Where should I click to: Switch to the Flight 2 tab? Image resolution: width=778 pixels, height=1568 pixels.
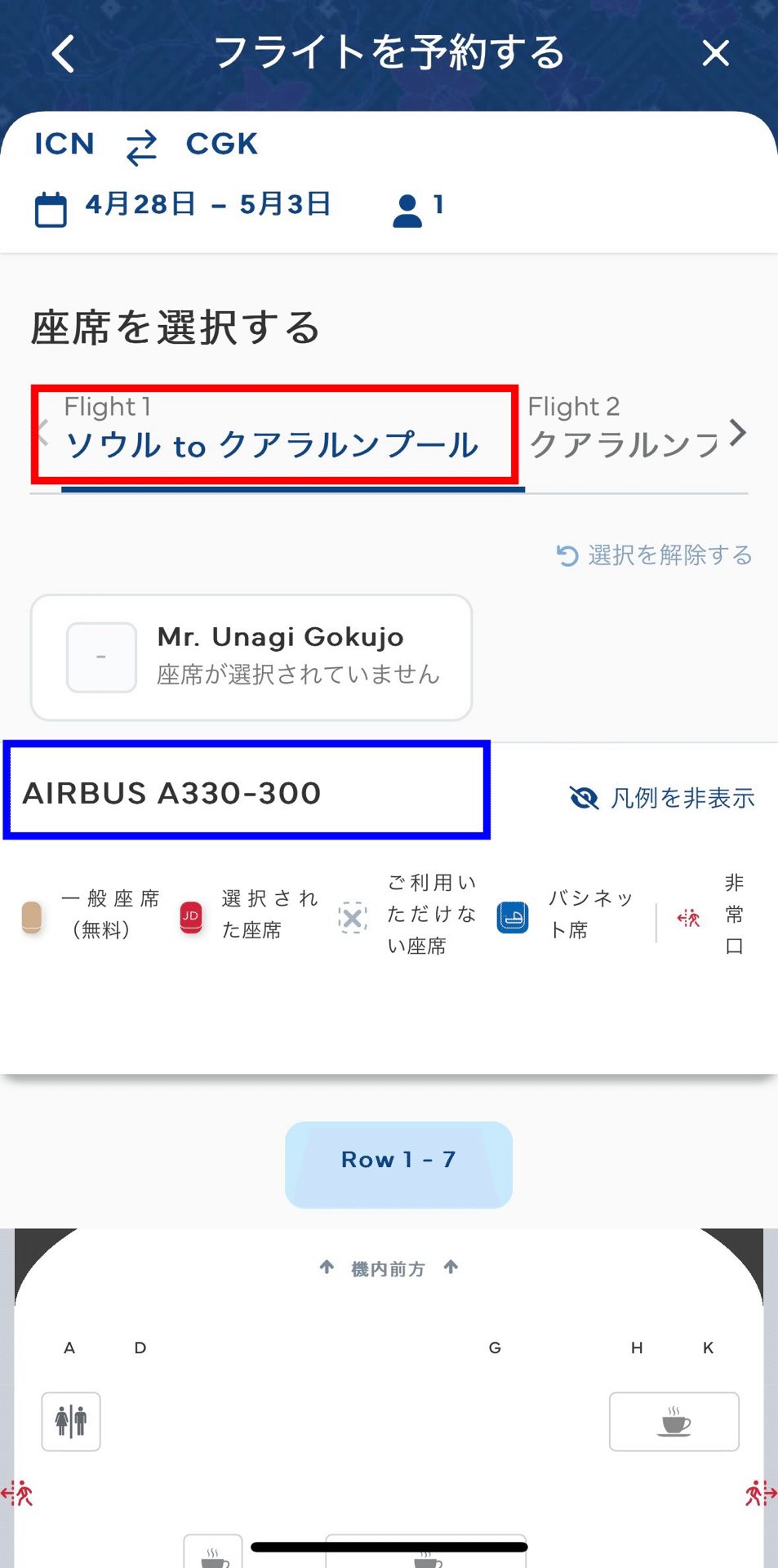coord(623,429)
